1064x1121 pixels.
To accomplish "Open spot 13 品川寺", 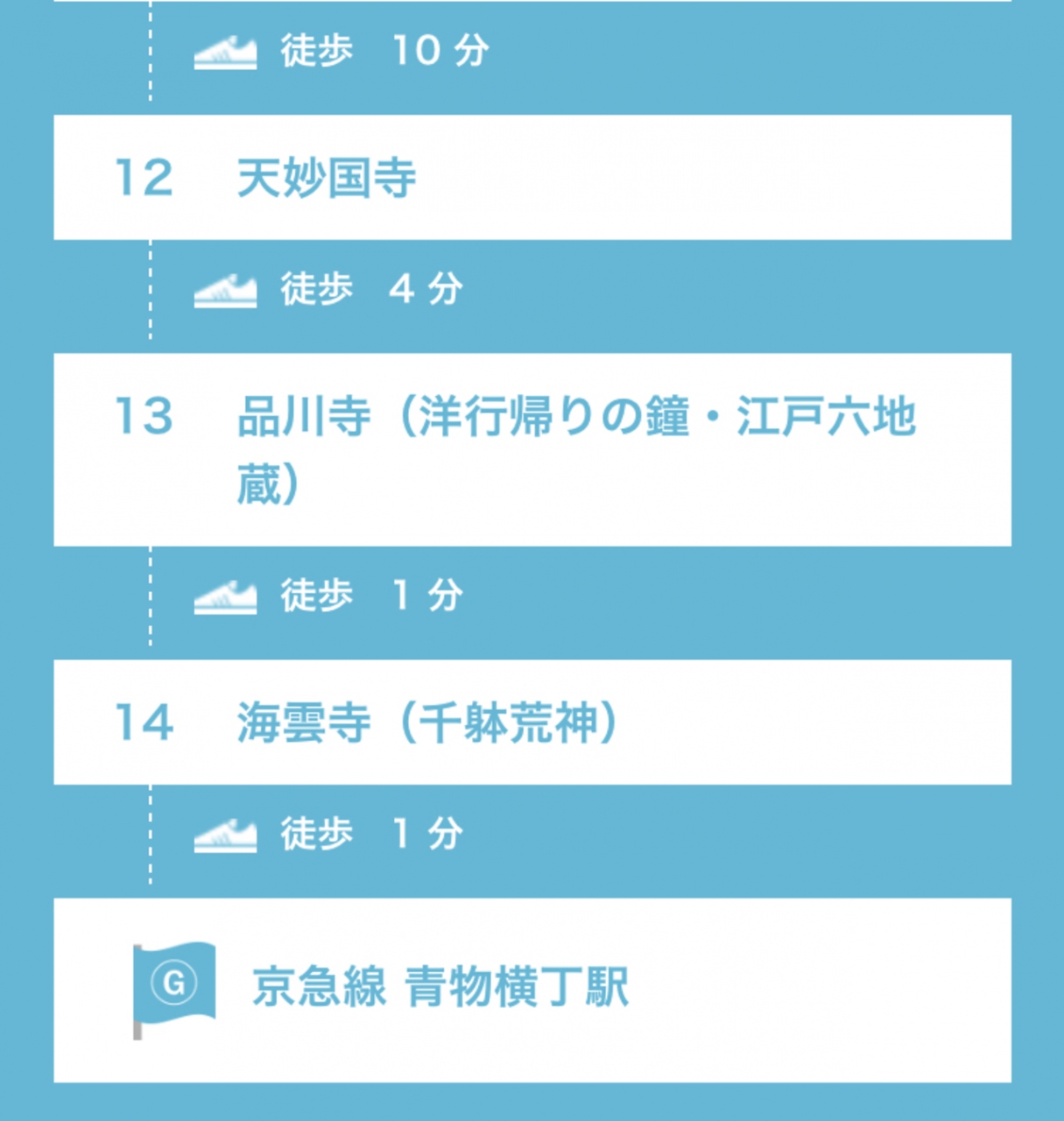I will 574,449.
